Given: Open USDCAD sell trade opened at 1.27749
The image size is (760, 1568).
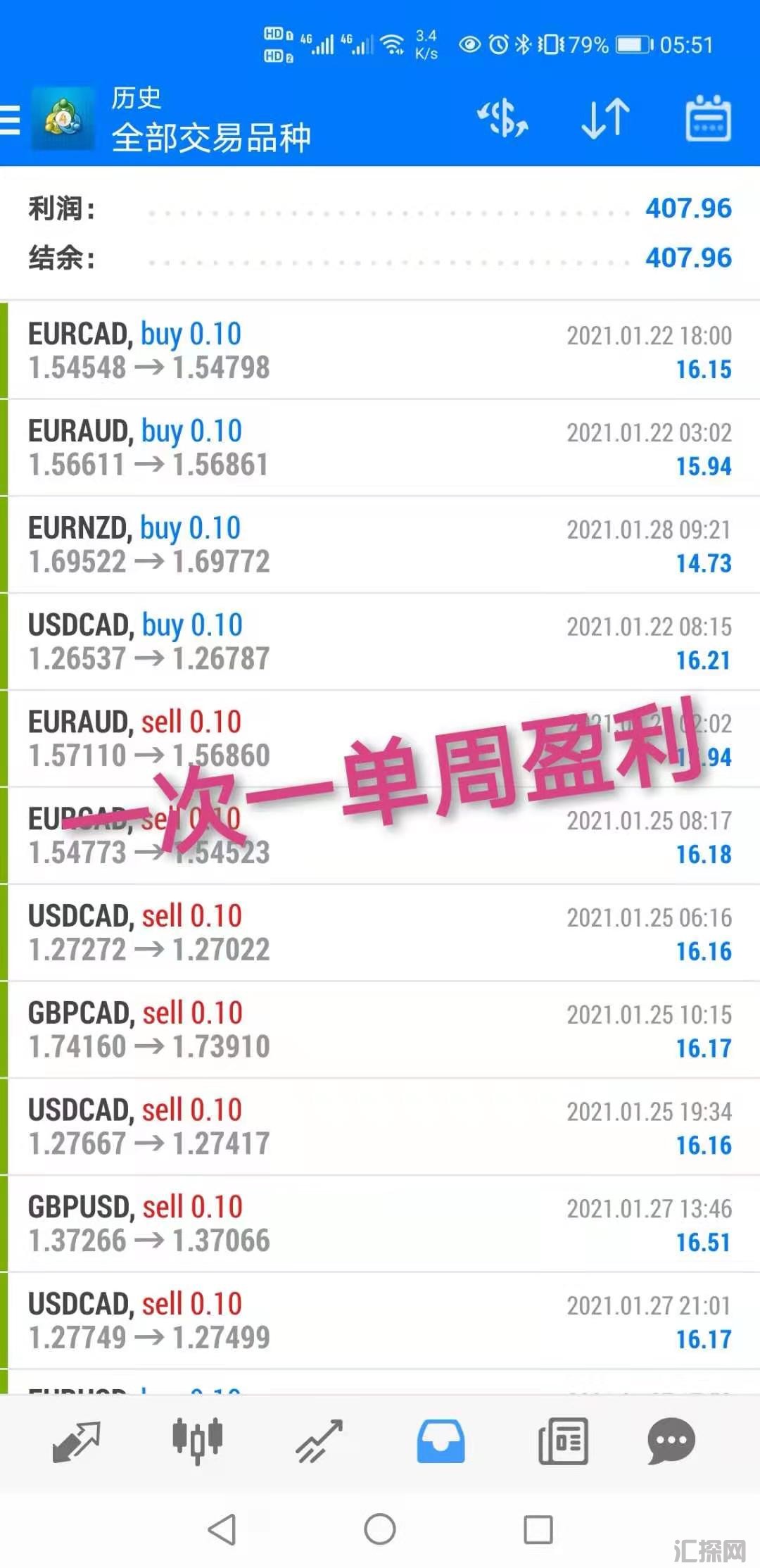Looking at the screenshot, I should [380, 1321].
